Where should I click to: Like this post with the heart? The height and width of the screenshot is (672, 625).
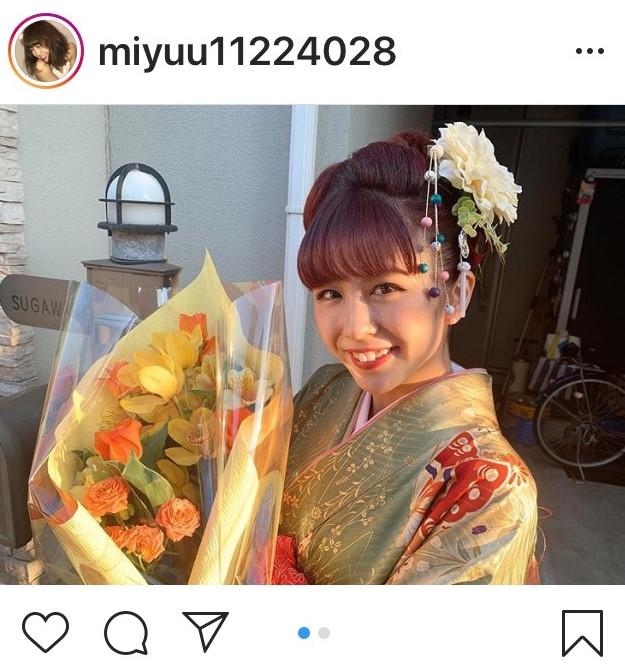(45, 632)
